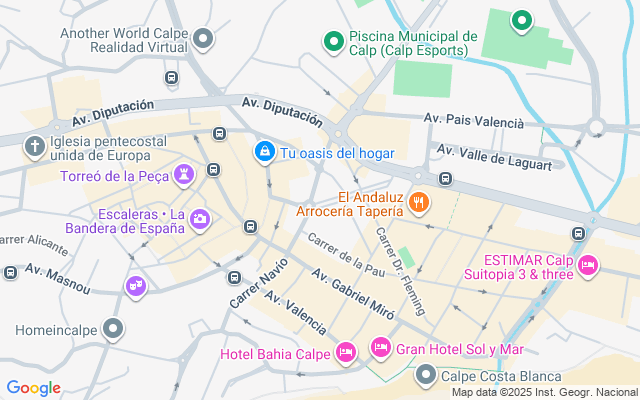
Task: Select the Torreó de la Peça landmark
Action: click(183, 176)
